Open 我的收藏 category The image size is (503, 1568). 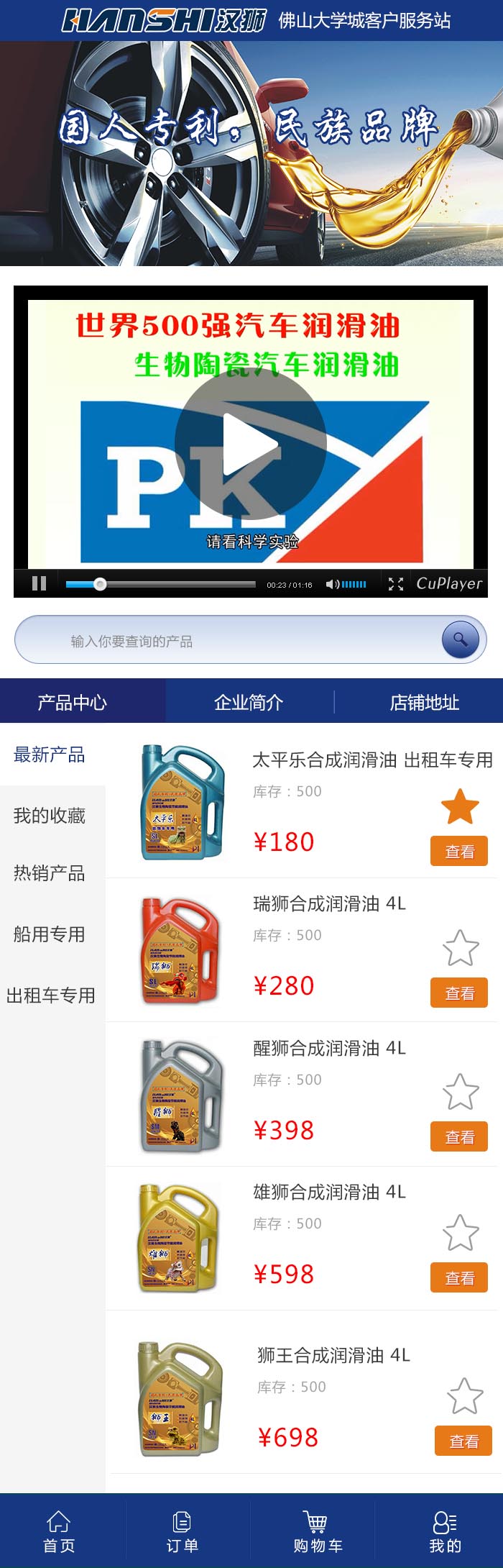click(50, 816)
